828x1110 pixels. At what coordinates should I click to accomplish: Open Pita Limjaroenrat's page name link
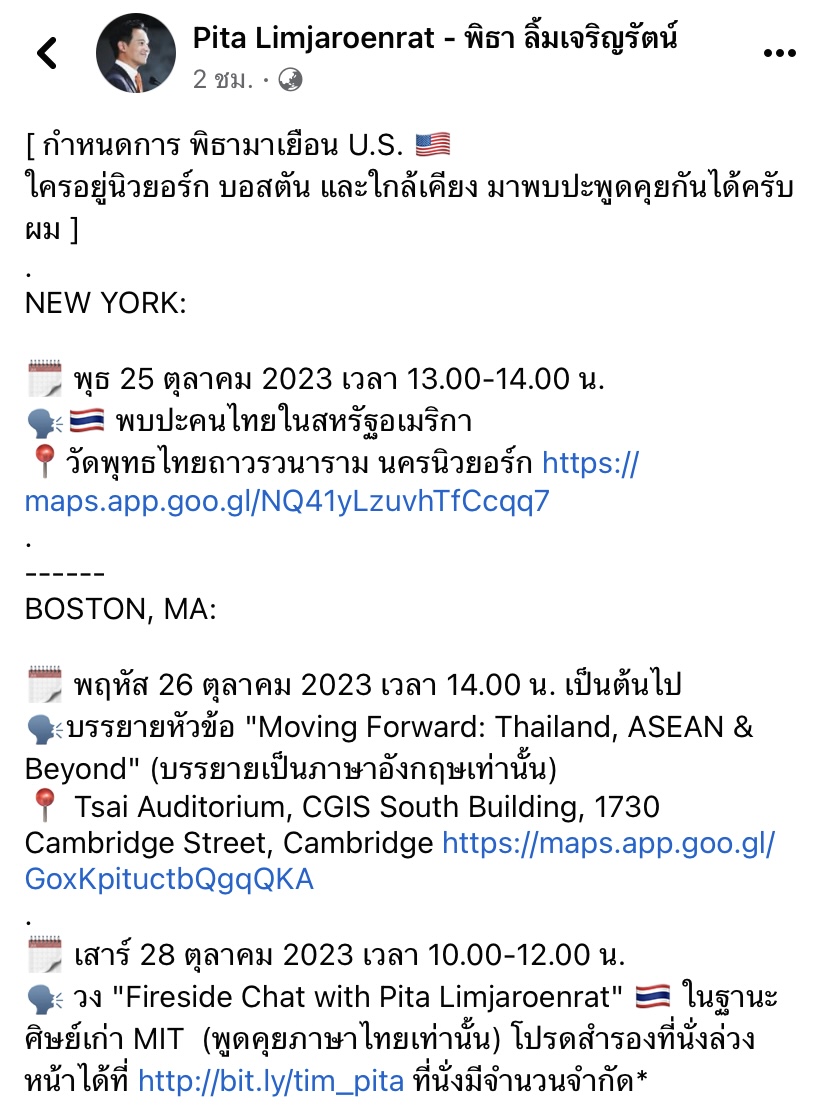tap(435, 39)
